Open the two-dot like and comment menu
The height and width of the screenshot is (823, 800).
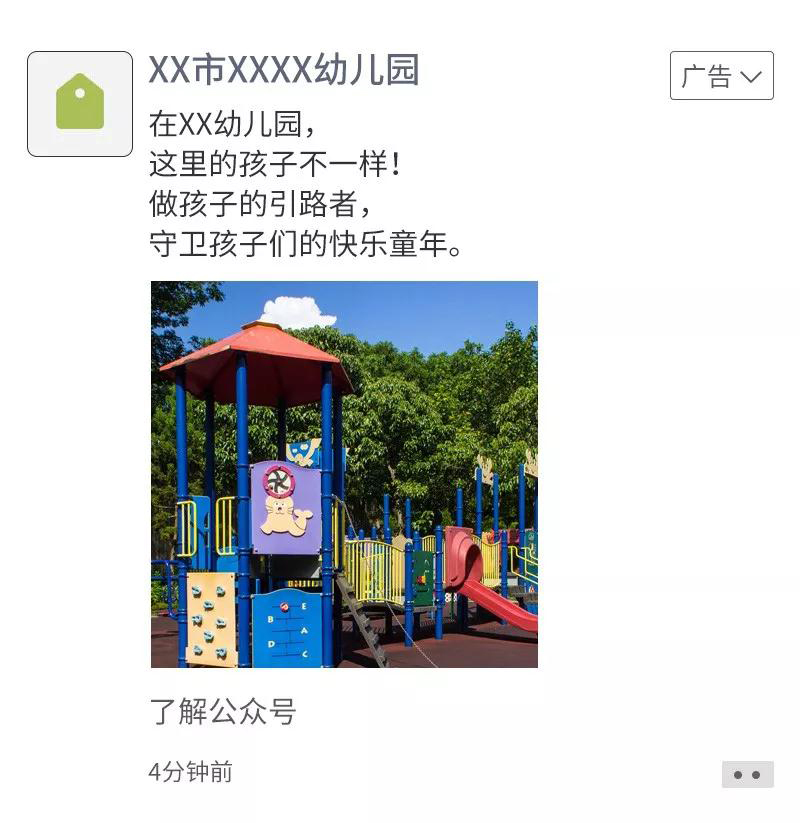[747, 774]
